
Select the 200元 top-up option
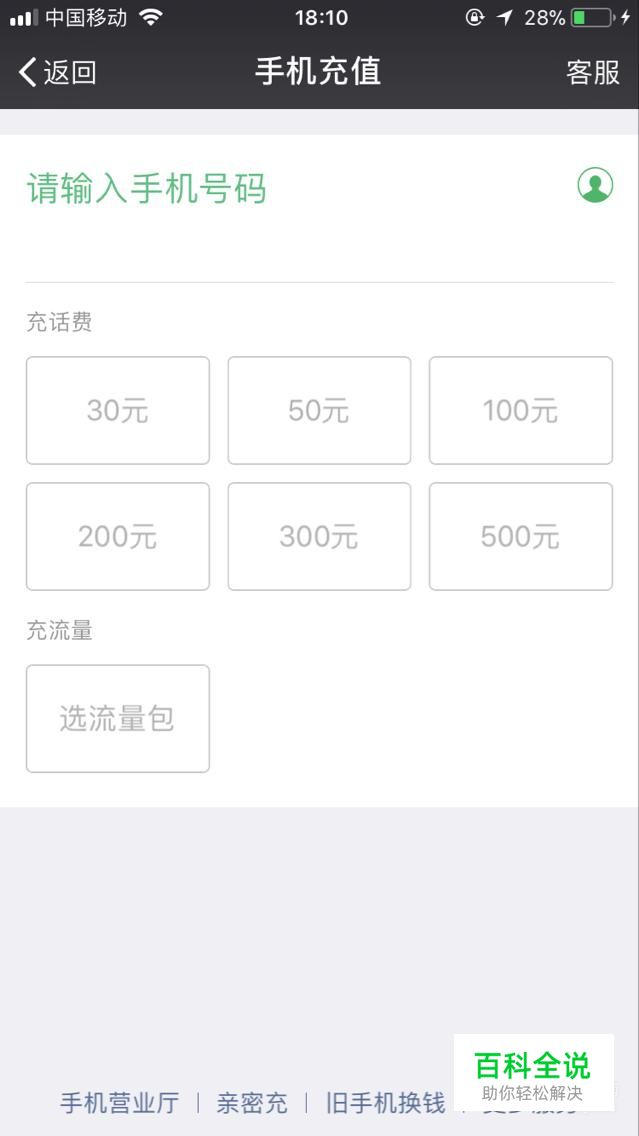pos(118,536)
